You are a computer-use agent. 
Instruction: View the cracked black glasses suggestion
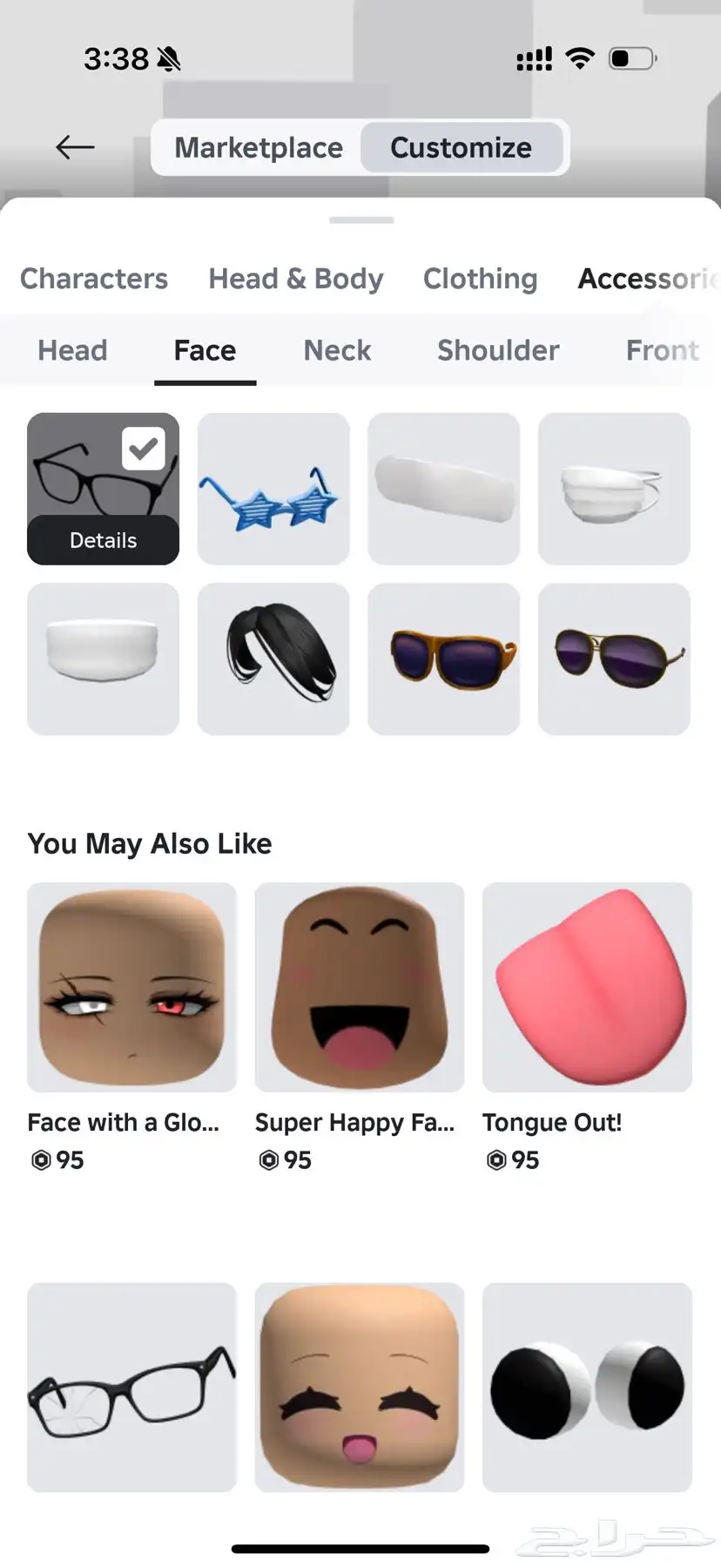[x=131, y=1387]
